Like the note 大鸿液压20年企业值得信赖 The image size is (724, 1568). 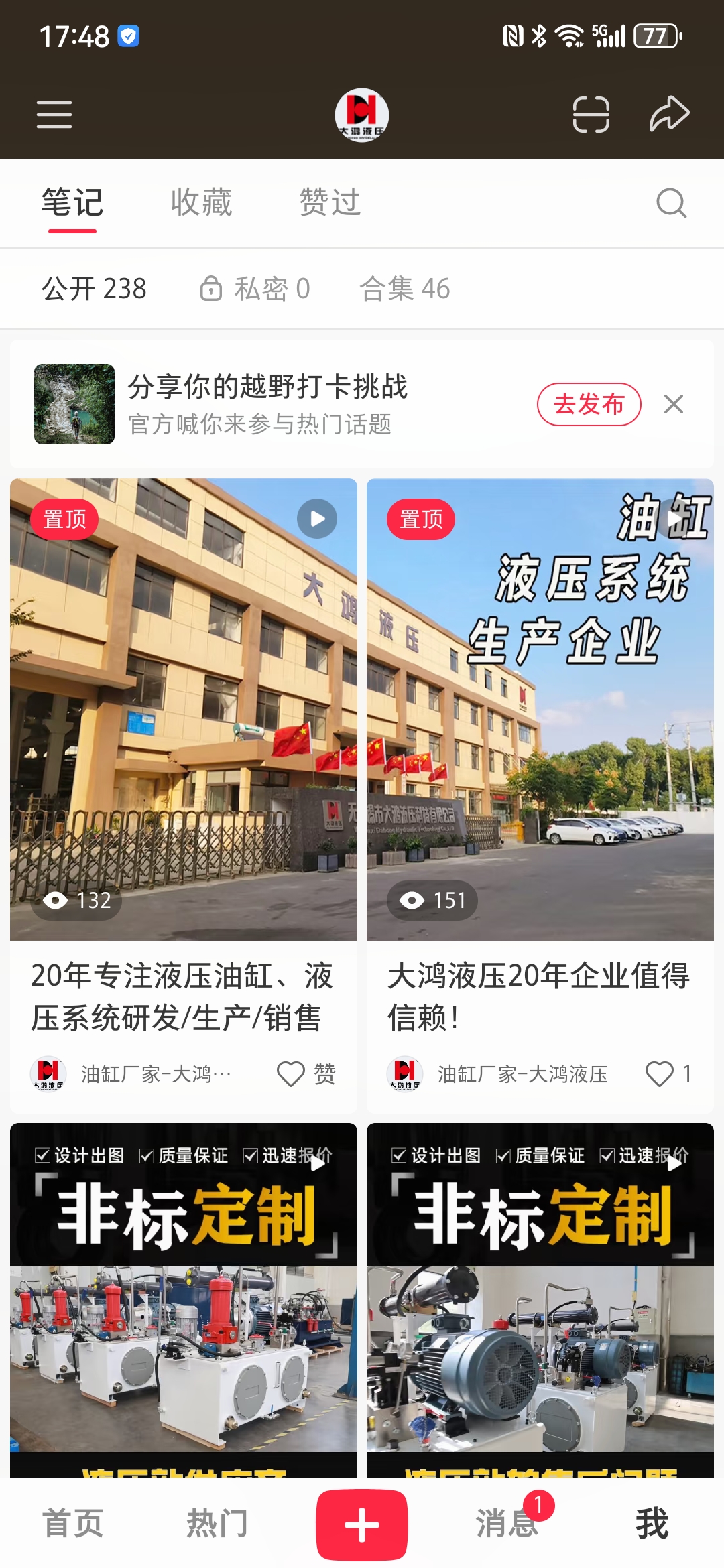point(660,1073)
